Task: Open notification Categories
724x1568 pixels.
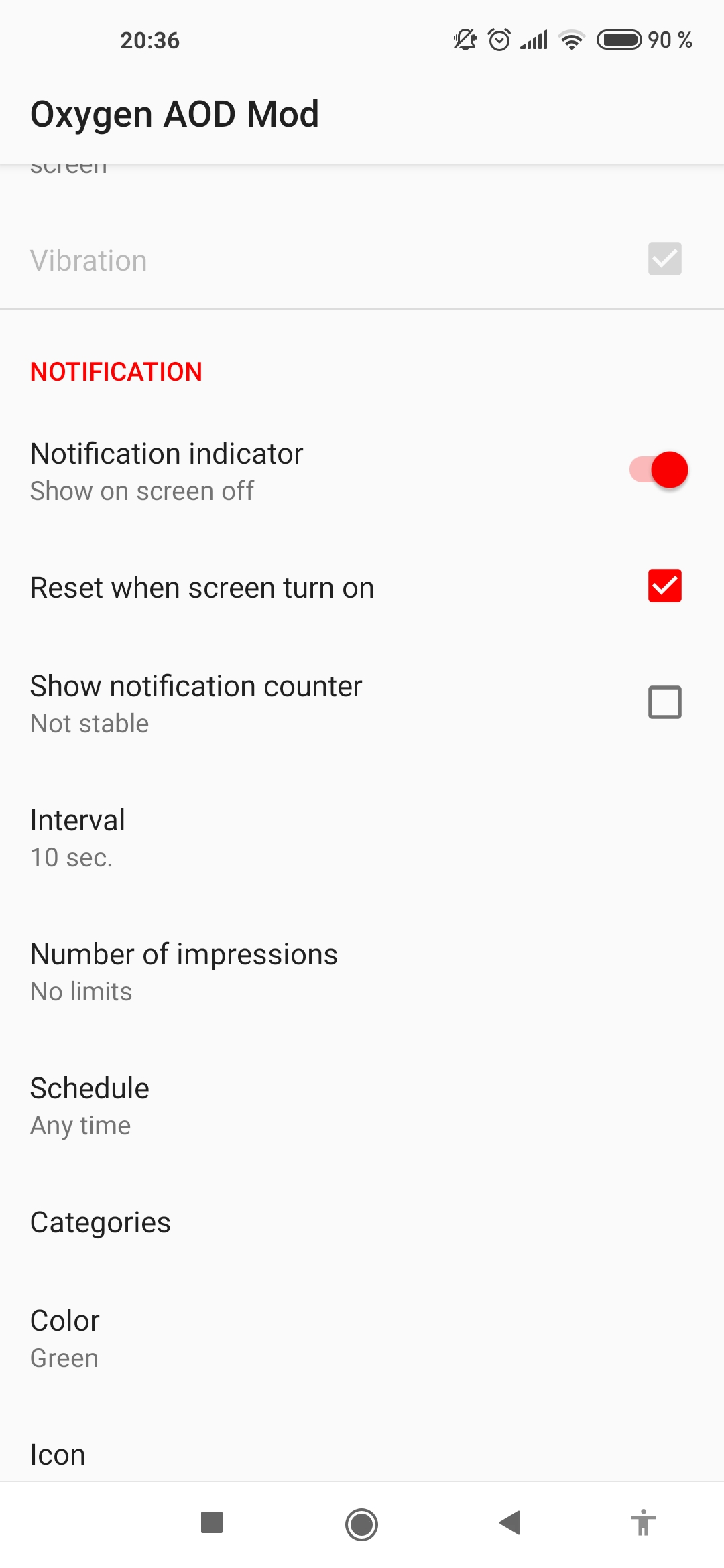Action: point(362,1222)
